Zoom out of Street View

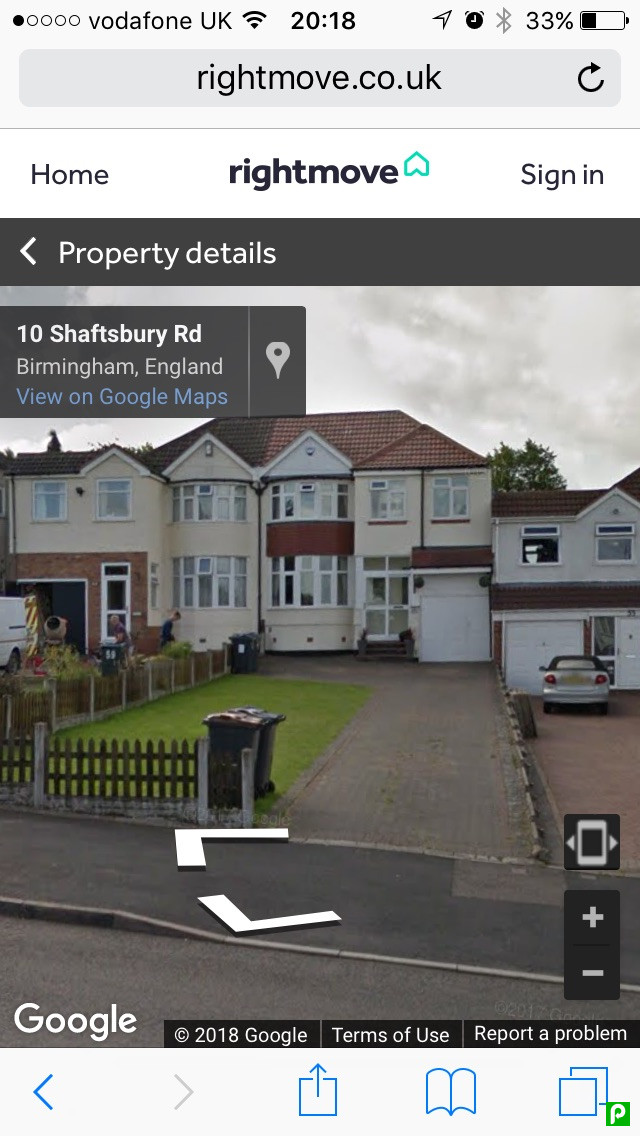point(592,972)
